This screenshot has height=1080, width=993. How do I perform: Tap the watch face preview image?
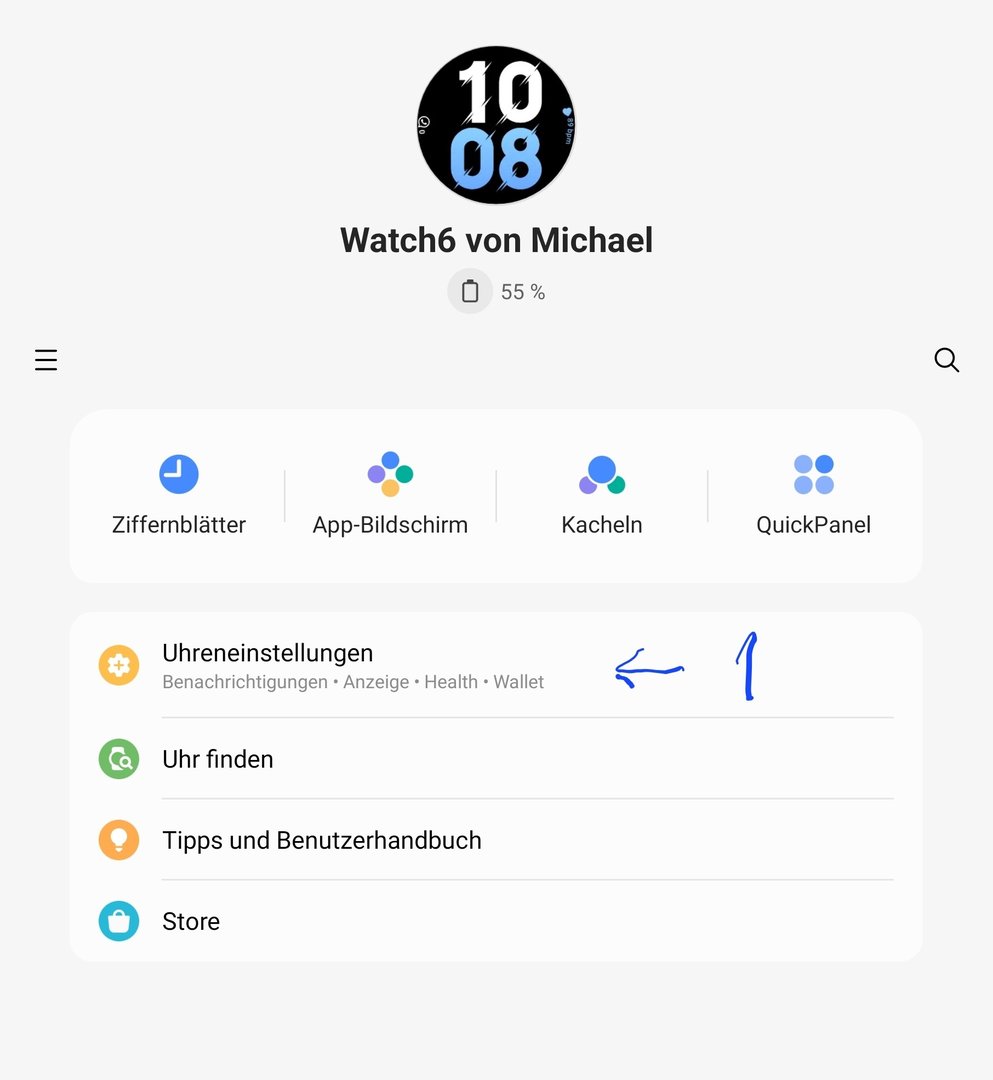point(496,125)
